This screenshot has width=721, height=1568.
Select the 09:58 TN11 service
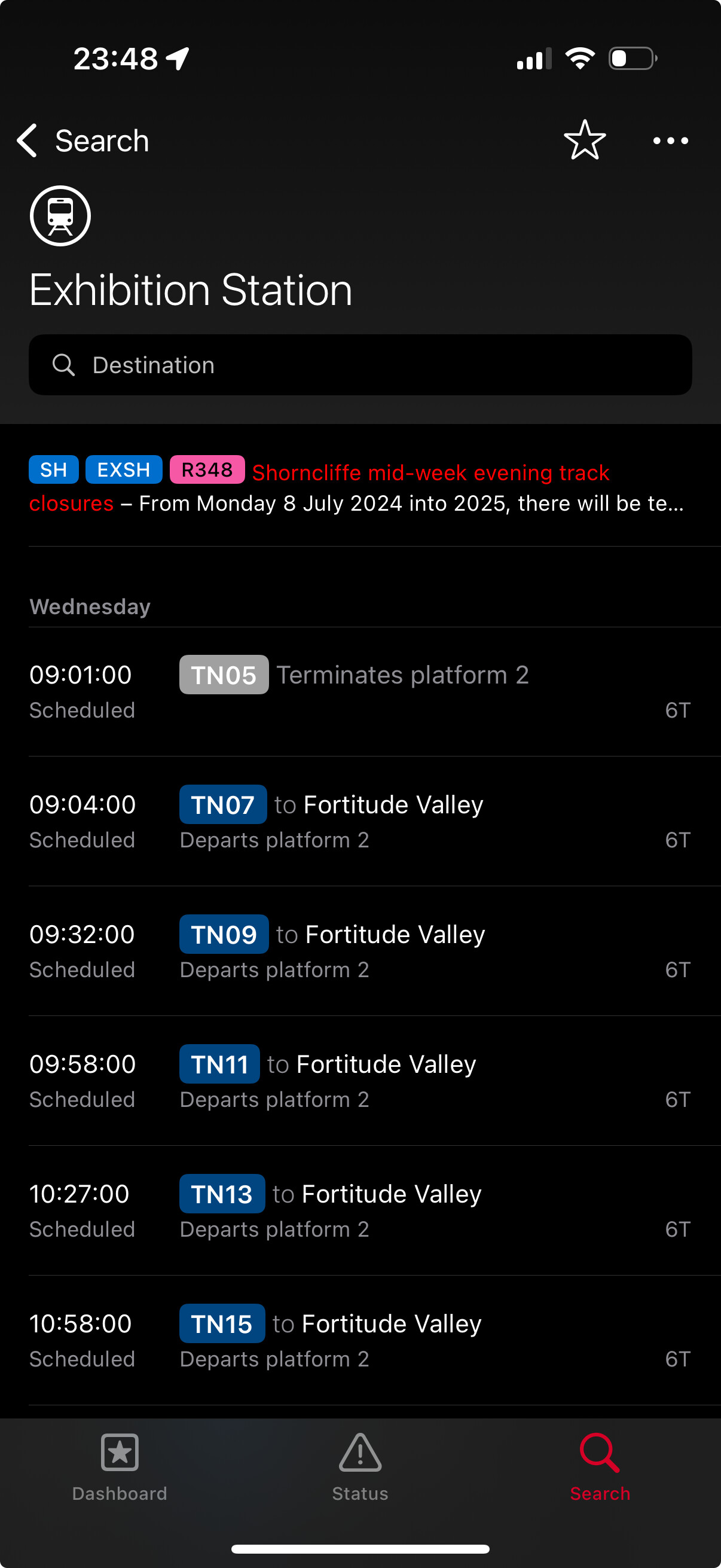(360, 1081)
